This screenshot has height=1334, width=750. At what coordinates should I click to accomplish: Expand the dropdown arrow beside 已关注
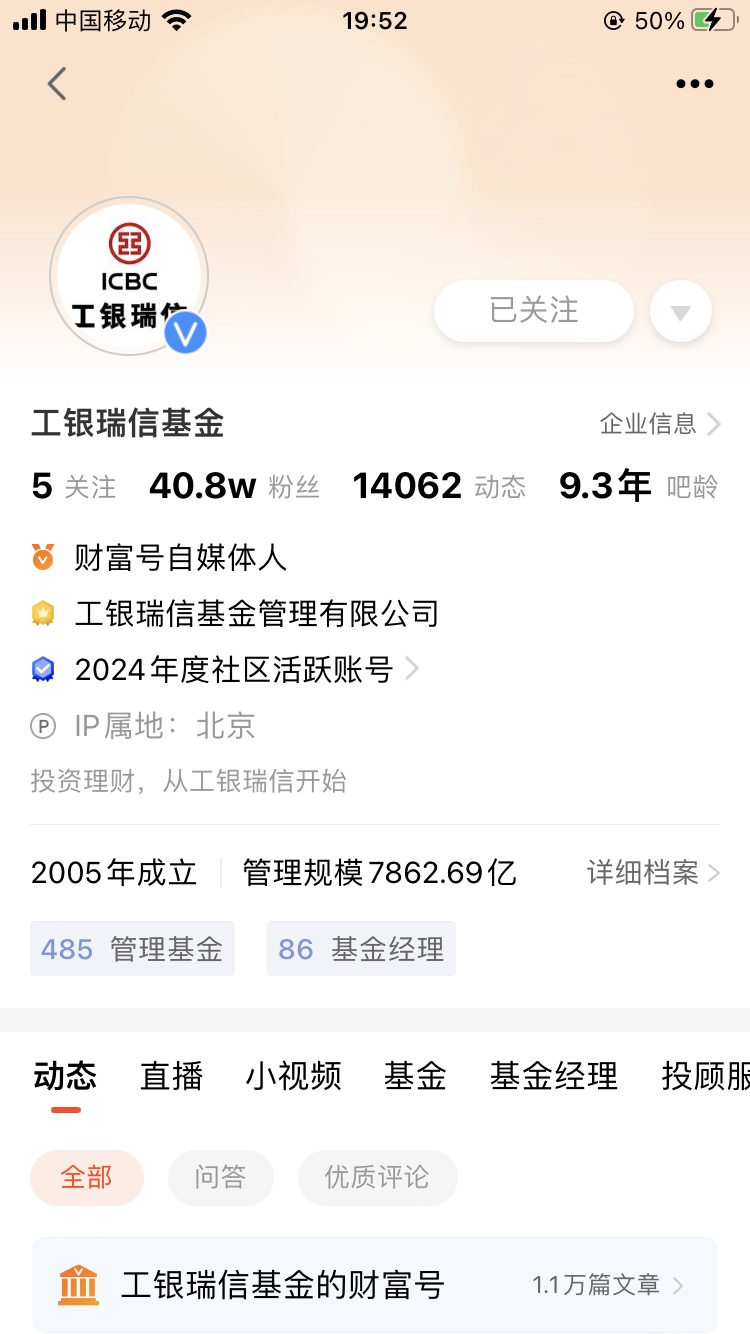tap(681, 312)
